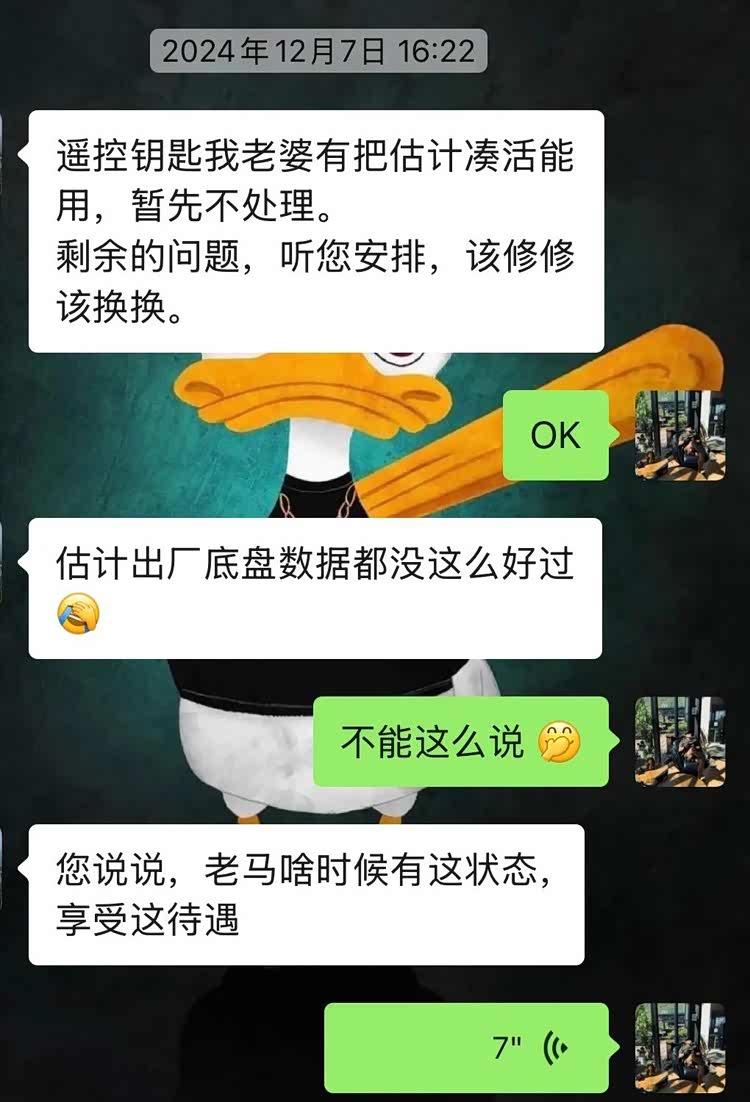Open avatar next to 不能这么说 message

pos(680,741)
